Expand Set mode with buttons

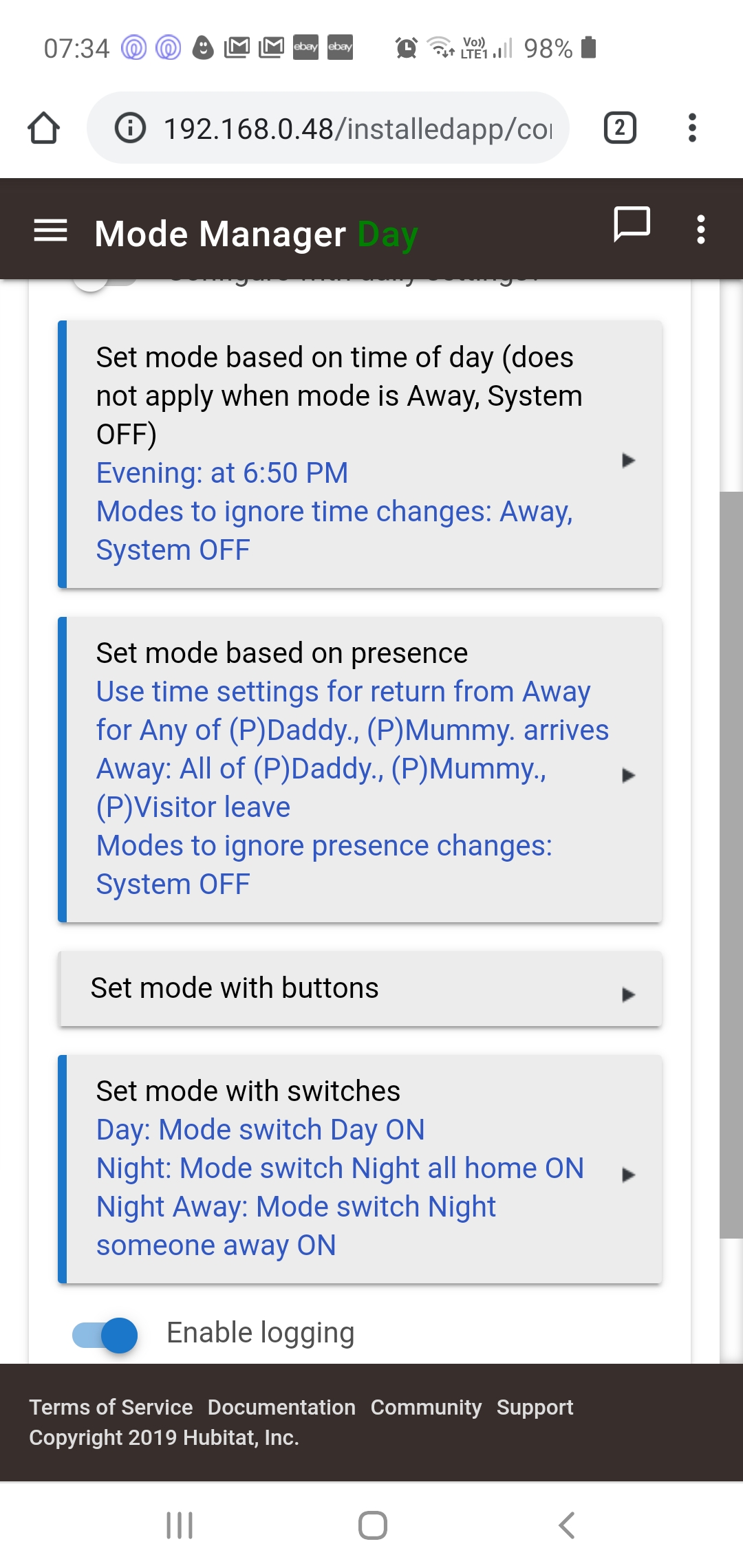coord(360,988)
